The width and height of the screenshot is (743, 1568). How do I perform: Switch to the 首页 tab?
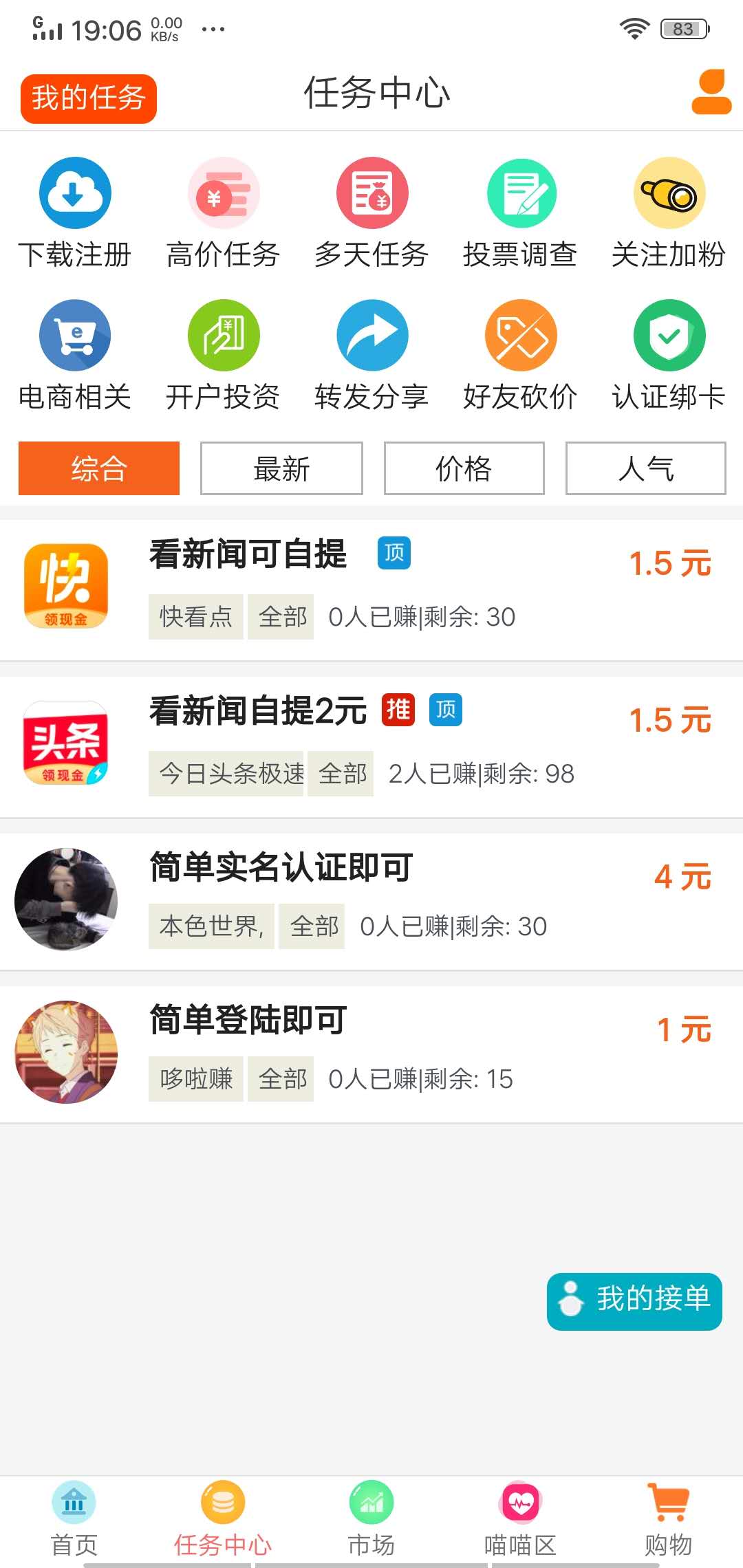coord(74,1520)
